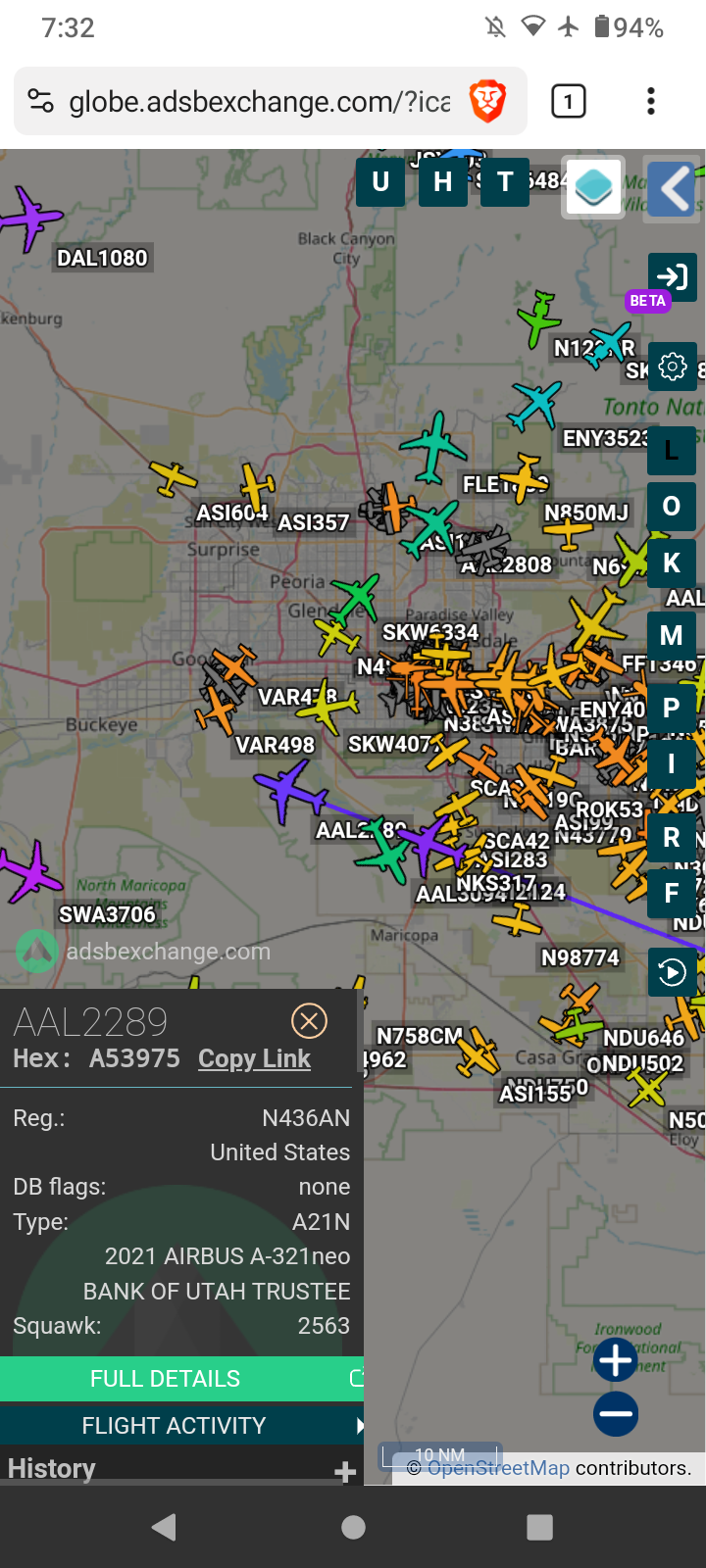Tap the K map toggle button

(x=673, y=563)
